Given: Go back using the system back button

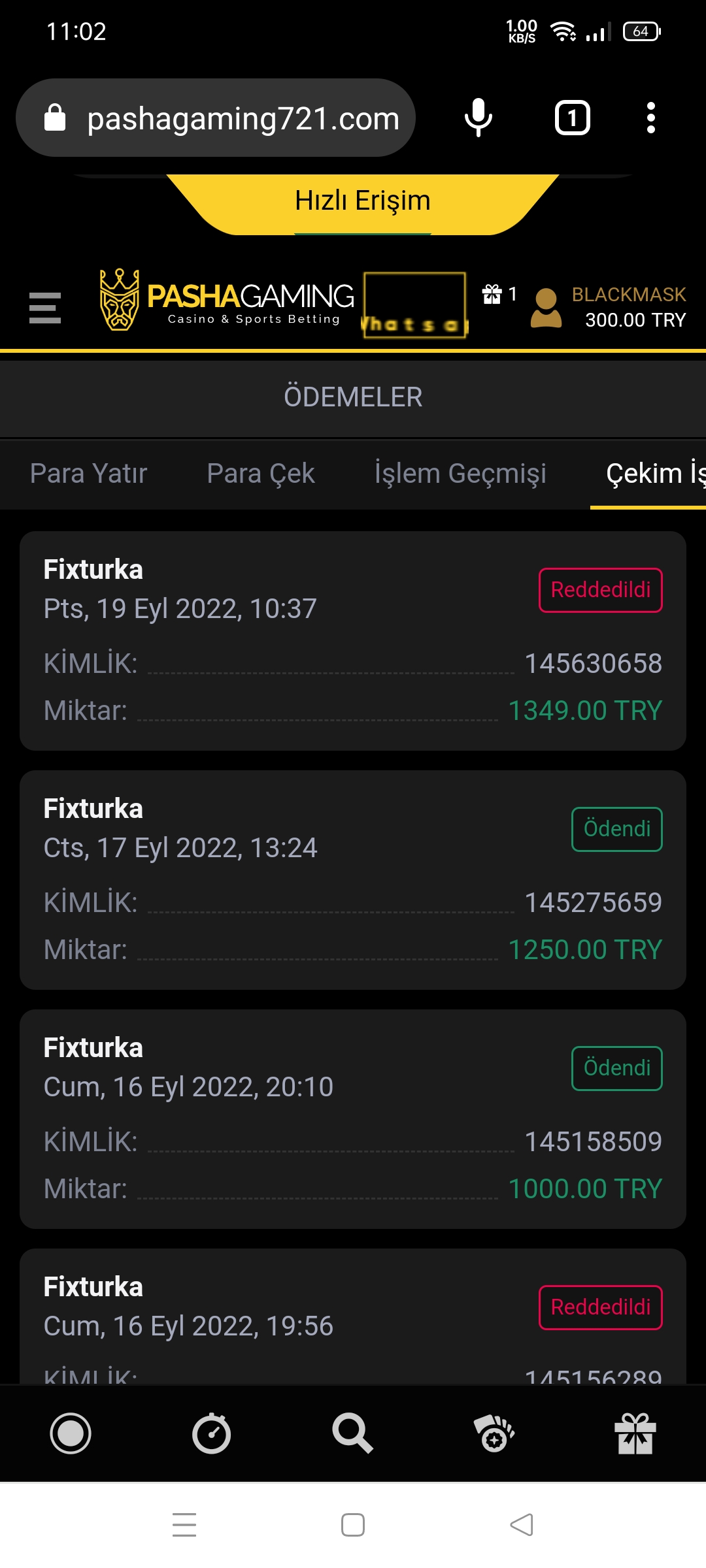Looking at the screenshot, I should (x=522, y=1525).
